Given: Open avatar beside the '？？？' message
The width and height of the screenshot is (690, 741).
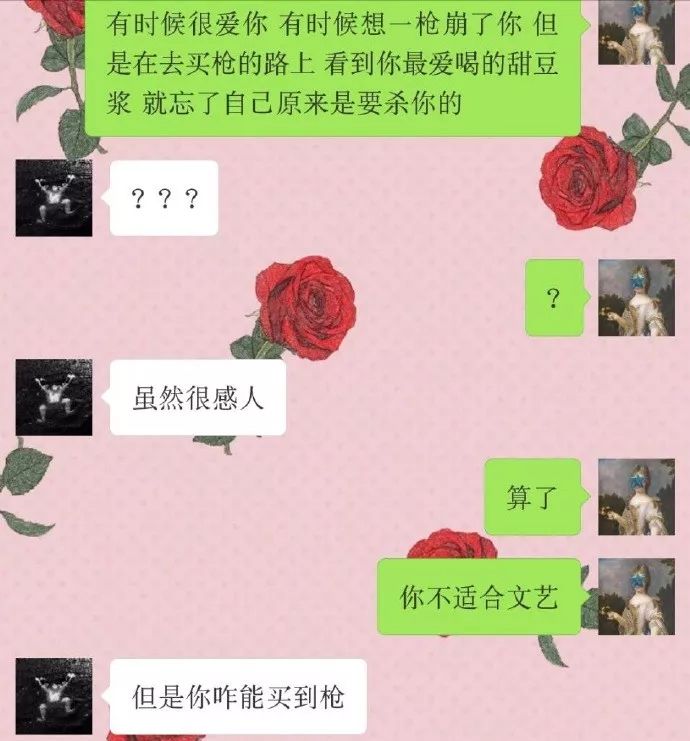Looking at the screenshot, I should coord(54,198).
